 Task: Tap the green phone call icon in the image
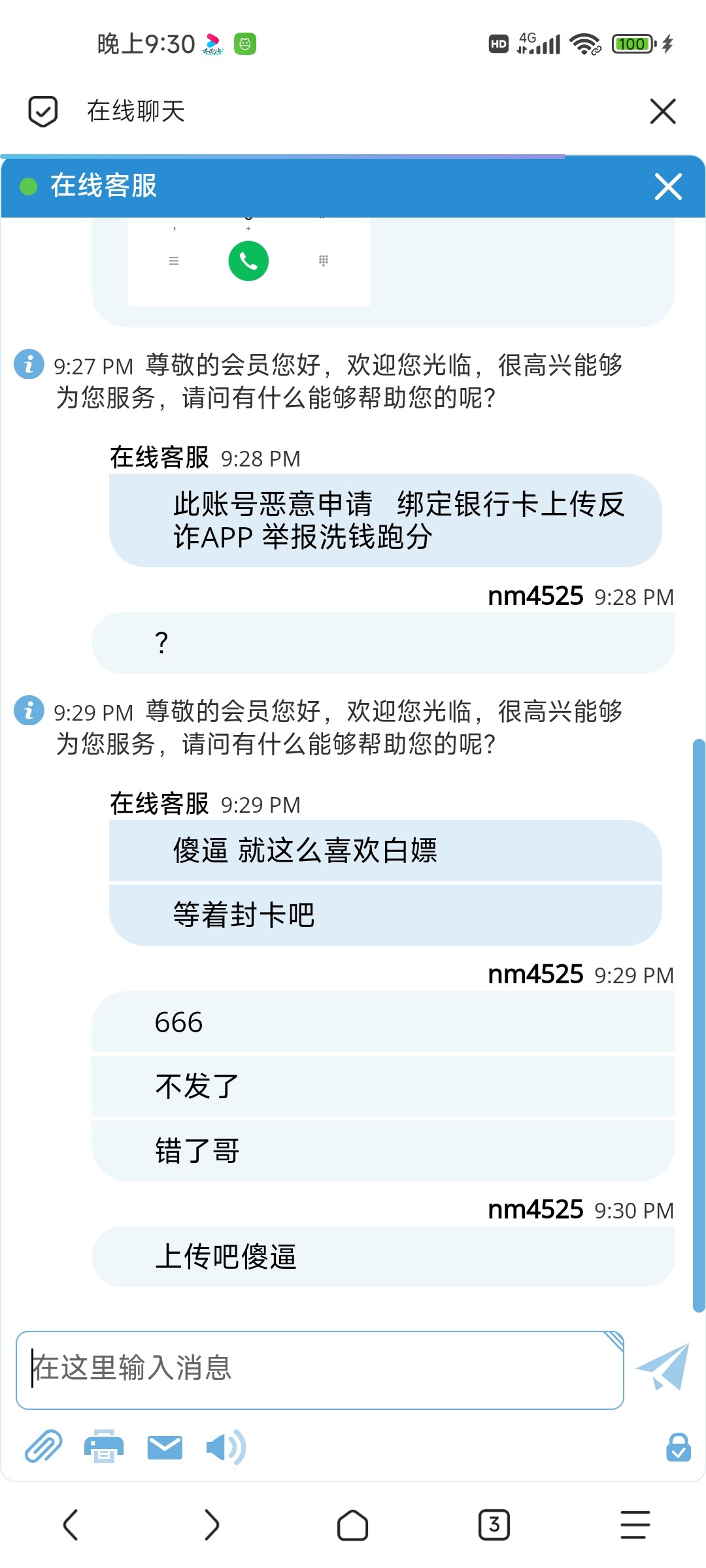point(247,261)
